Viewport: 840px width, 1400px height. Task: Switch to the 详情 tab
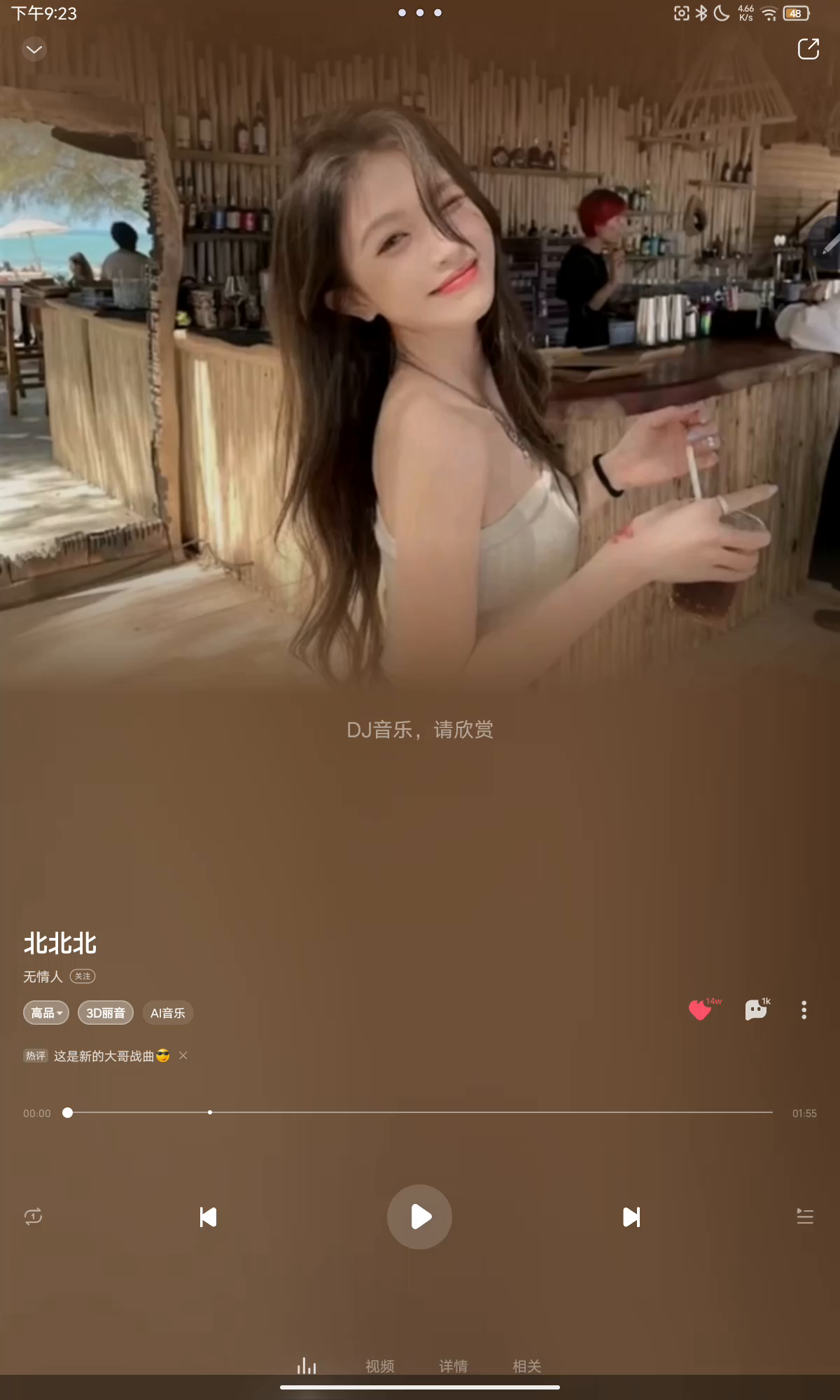[x=454, y=1366]
